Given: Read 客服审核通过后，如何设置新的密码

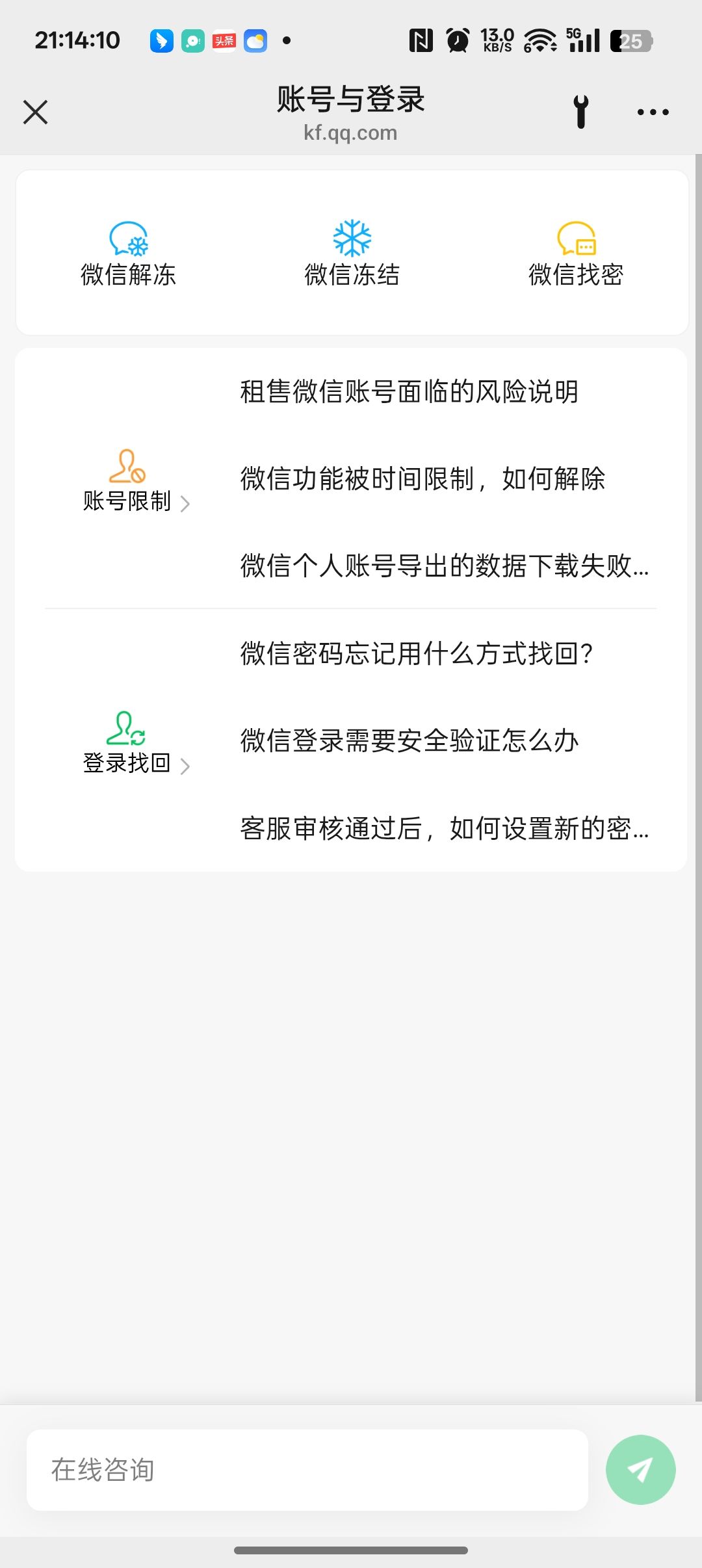Looking at the screenshot, I should pyautogui.click(x=444, y=829).
